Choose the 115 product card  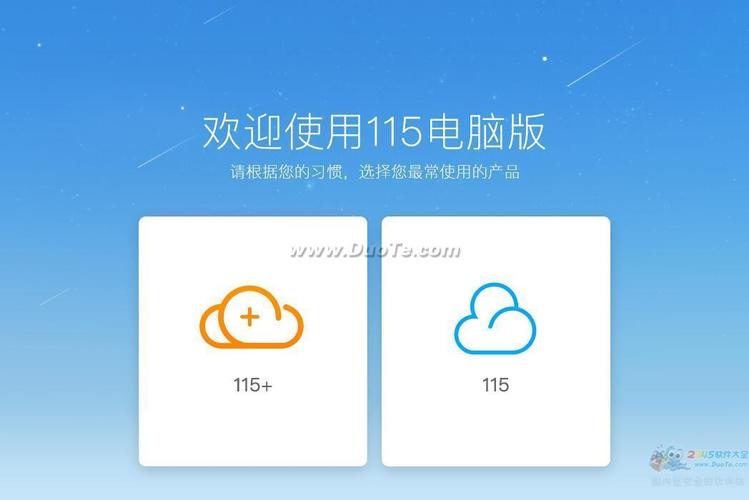coord(495,341)
